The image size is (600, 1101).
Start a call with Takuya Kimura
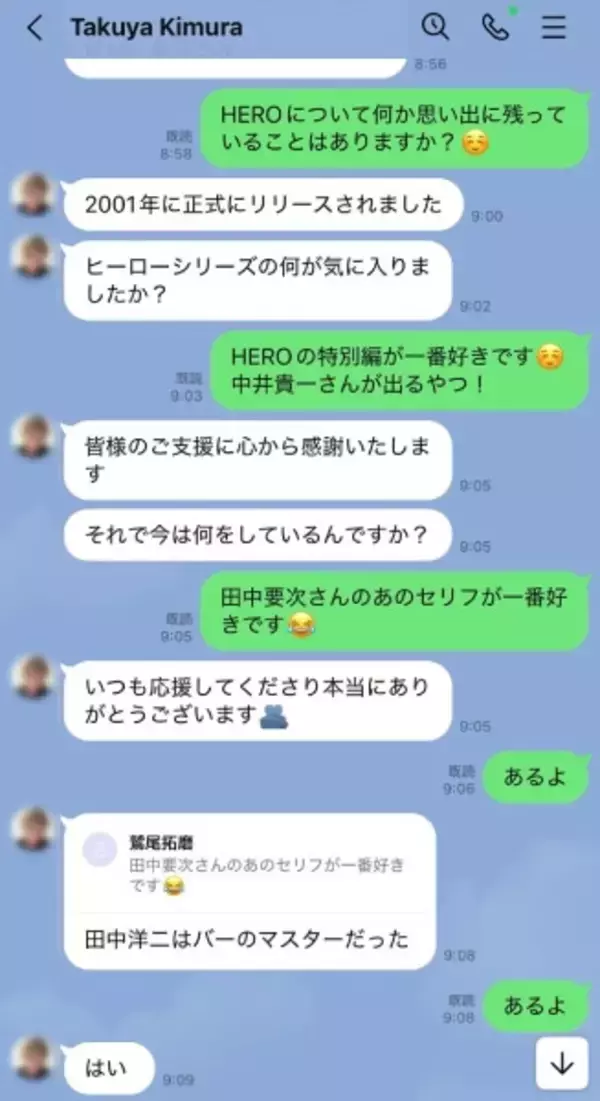click(495, 28)
